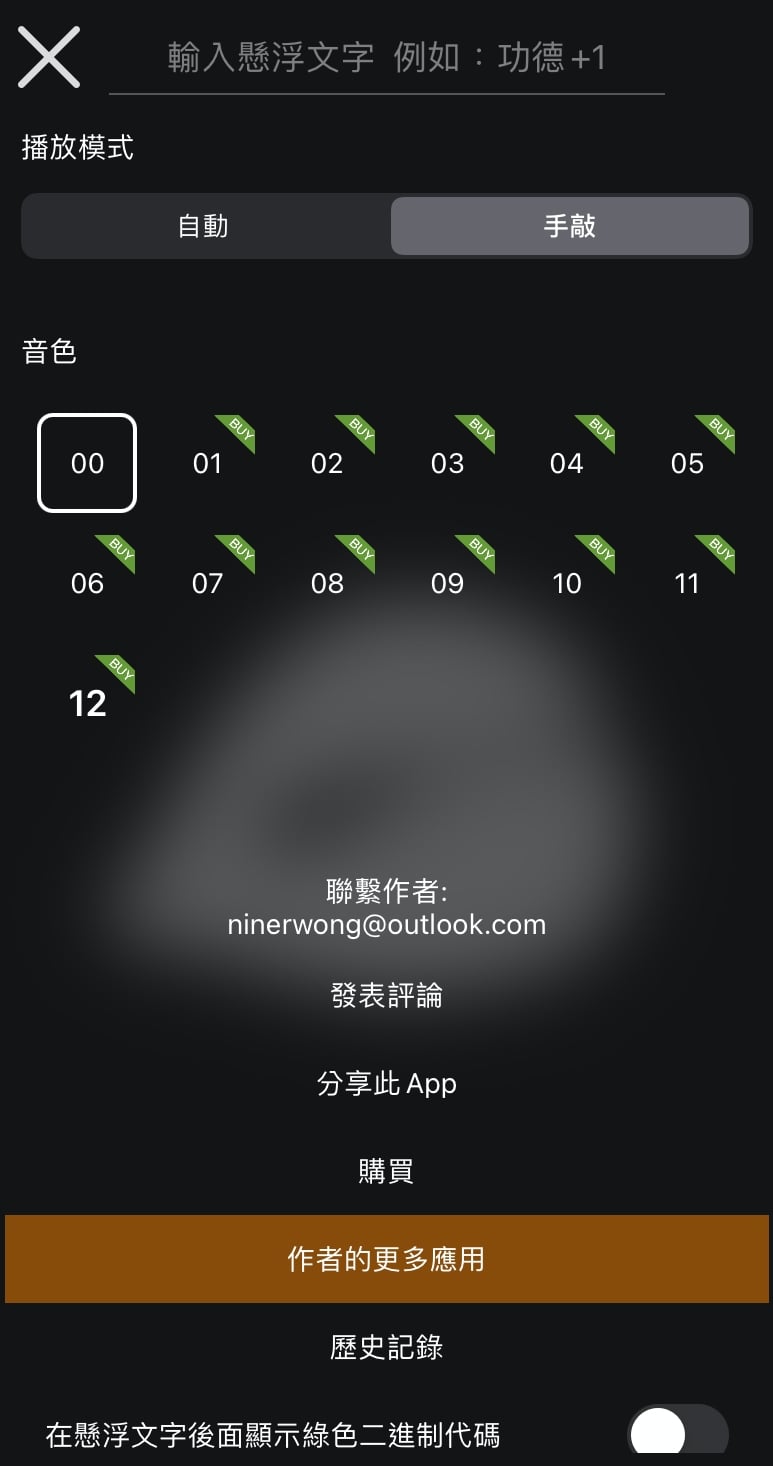
Task: Switch play mode to 手敲
Action: pos(569,226)
